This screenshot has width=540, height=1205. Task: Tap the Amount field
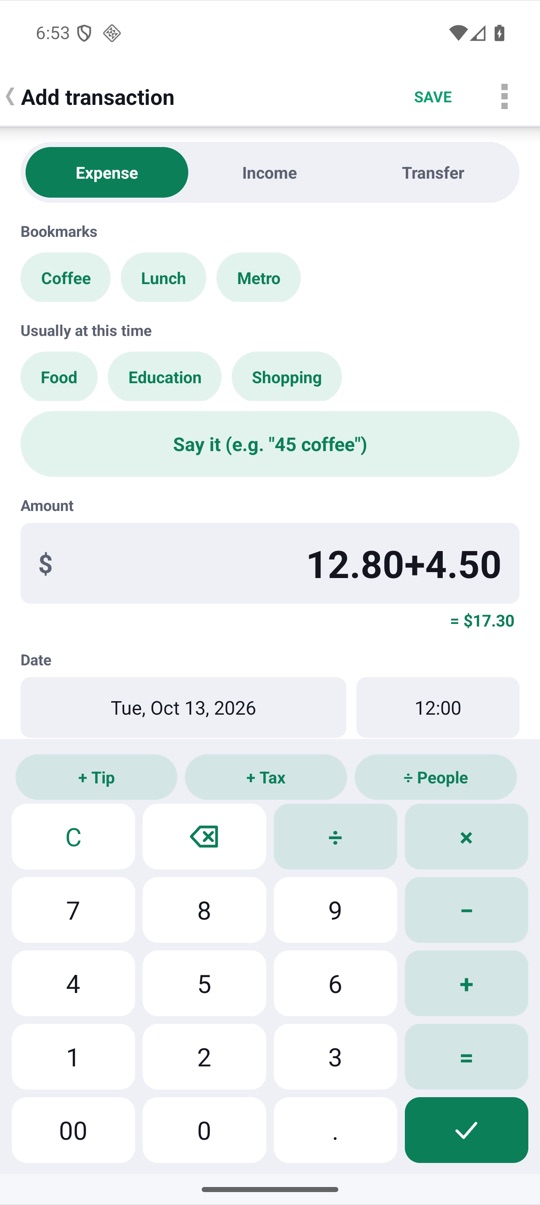(270, 564)
